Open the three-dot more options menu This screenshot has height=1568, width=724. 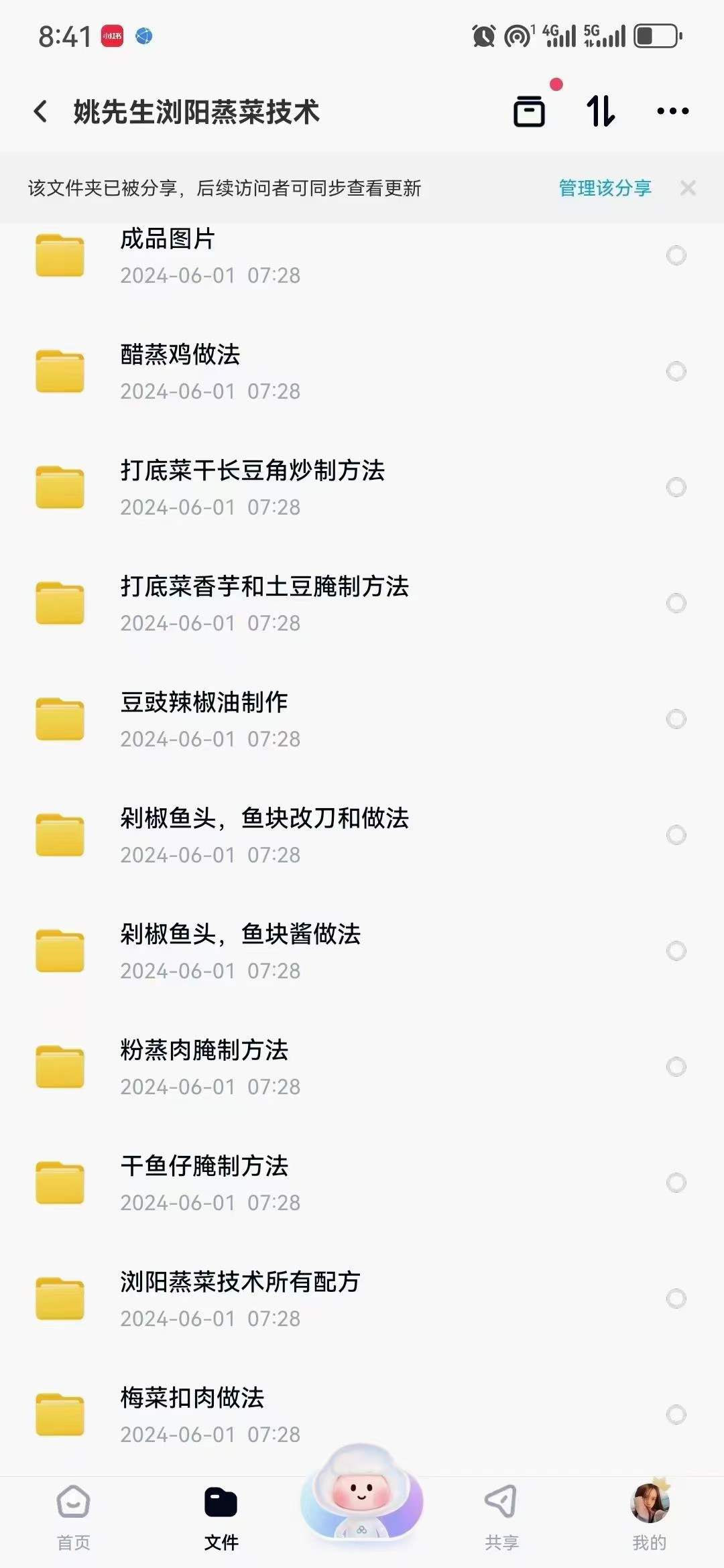pos(672,111)
